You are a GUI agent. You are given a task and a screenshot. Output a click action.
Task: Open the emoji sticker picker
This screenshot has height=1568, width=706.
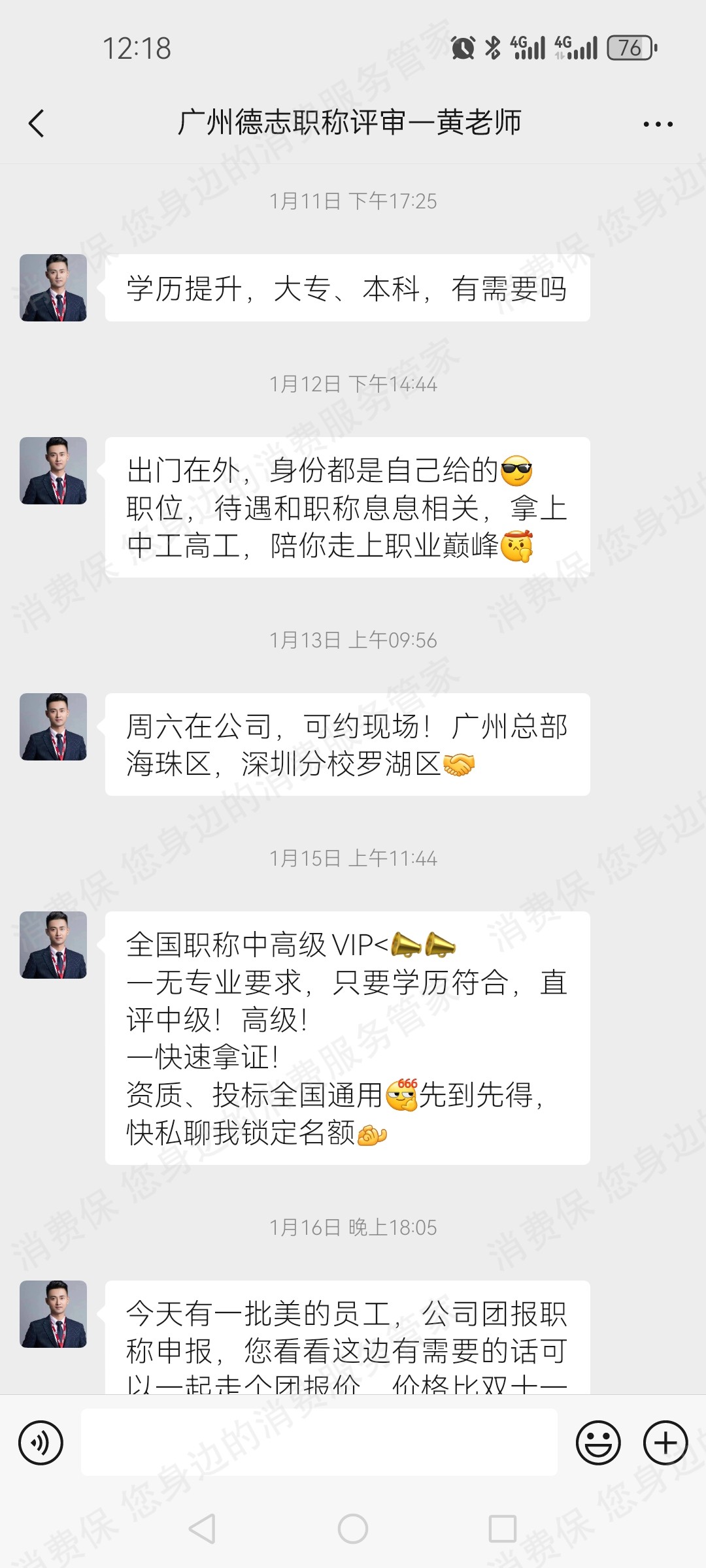(x=597, y=1443)
